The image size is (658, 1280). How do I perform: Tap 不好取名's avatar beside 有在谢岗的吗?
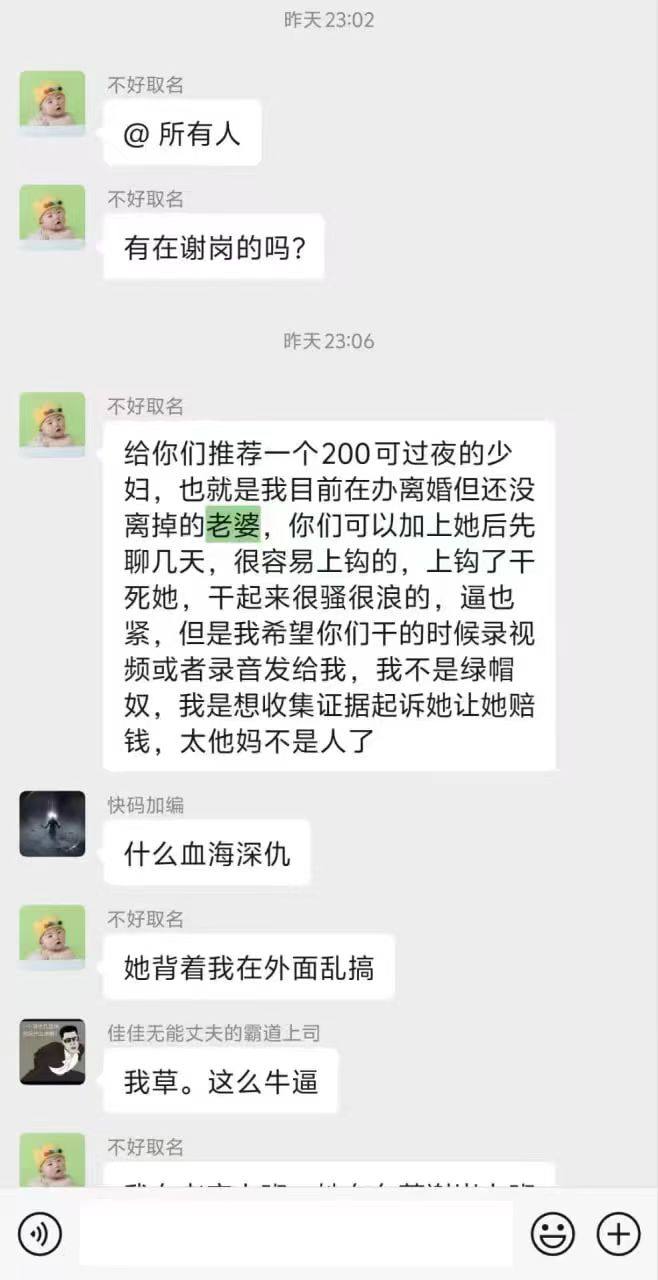coord(52,217)
